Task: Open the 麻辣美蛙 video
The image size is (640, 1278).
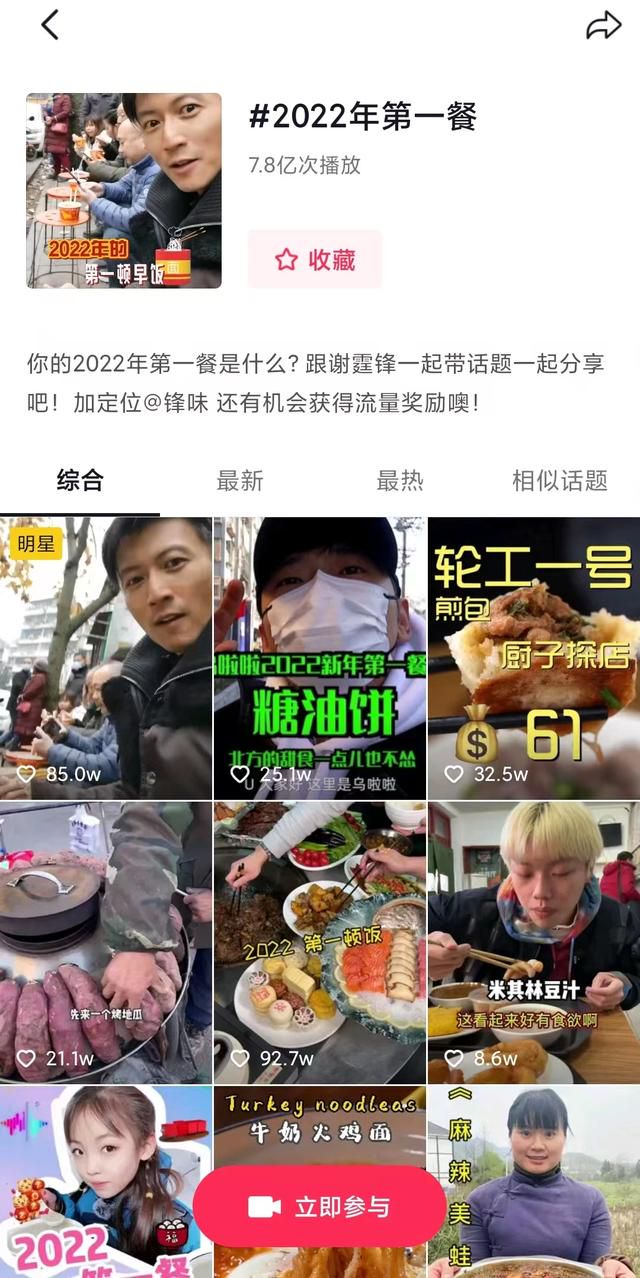Action: coord(534,1182)
